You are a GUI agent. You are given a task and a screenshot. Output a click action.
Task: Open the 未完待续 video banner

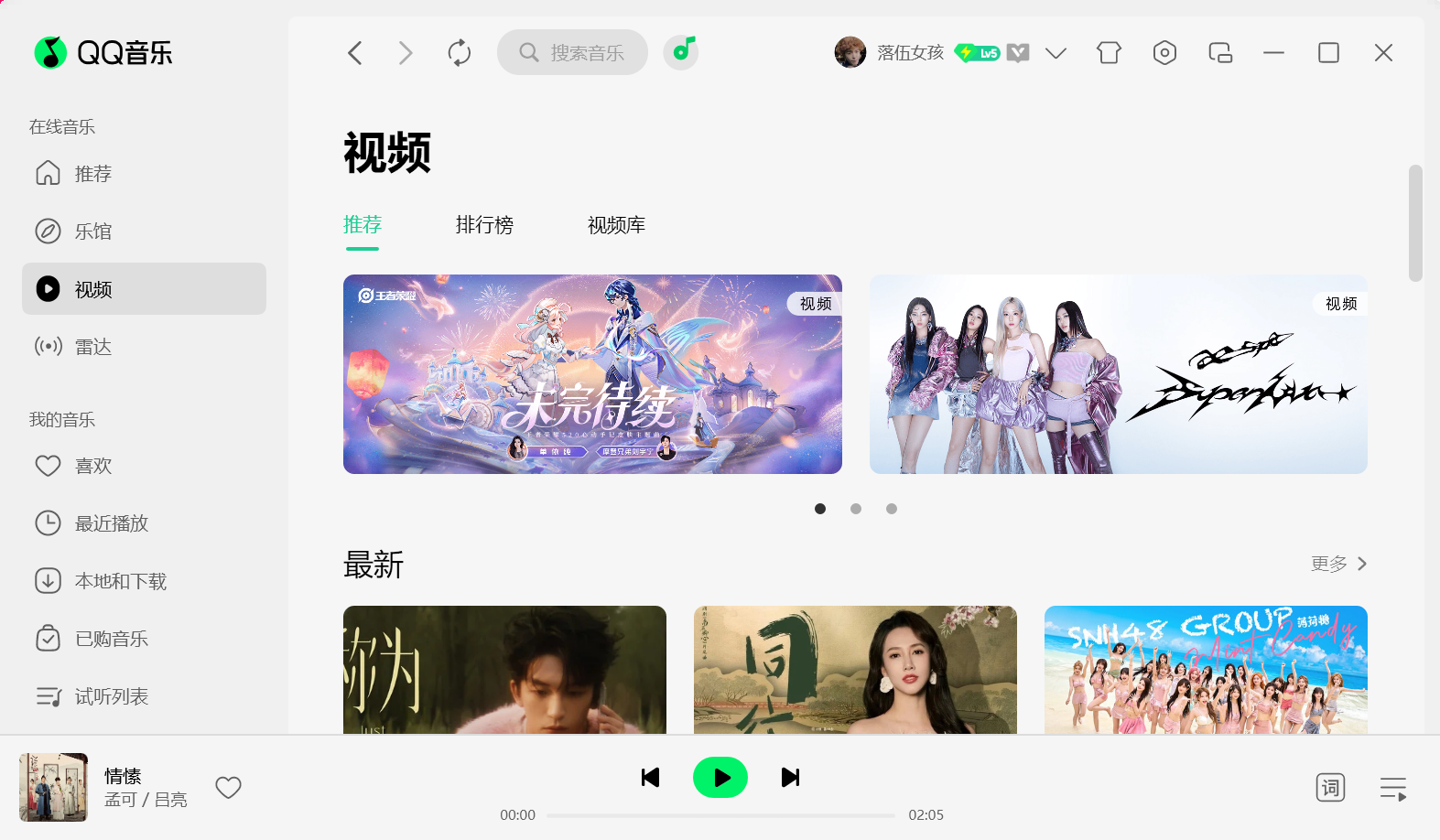click(592, 374)
